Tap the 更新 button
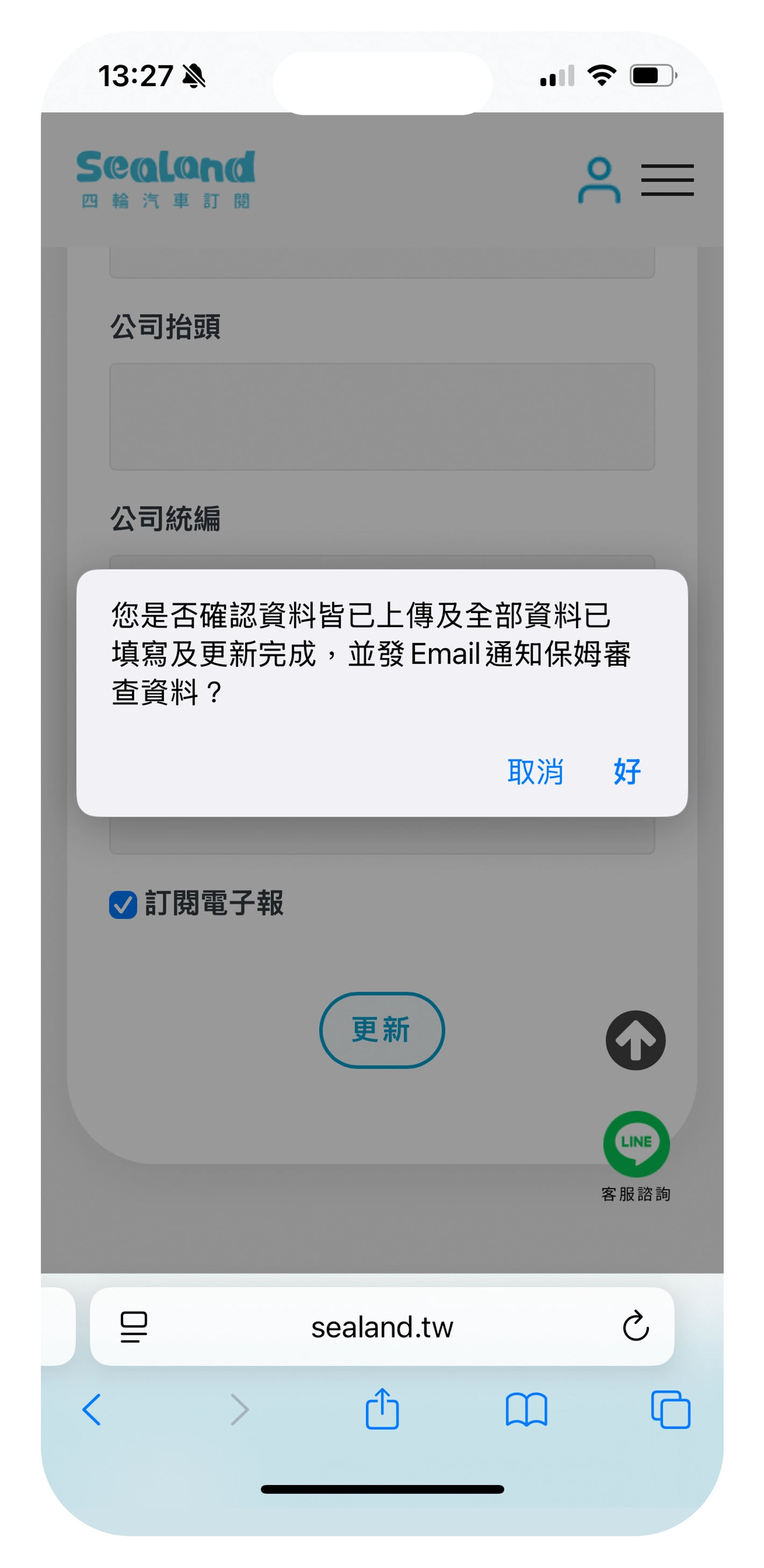Viewport: 764px width, 1568px height. tap(381, 1030)
